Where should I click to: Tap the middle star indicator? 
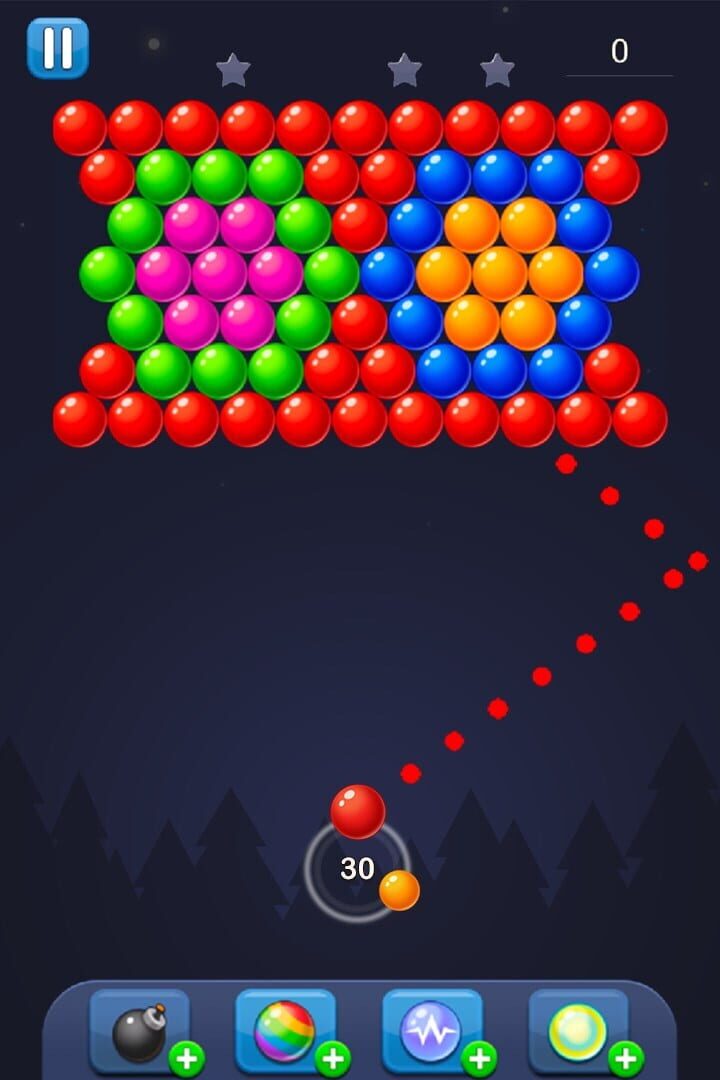click(x=403, y=68)
